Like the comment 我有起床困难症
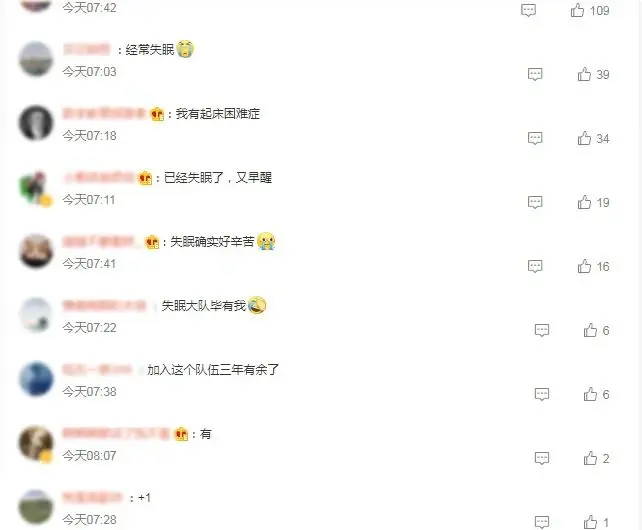 point(584,138)
